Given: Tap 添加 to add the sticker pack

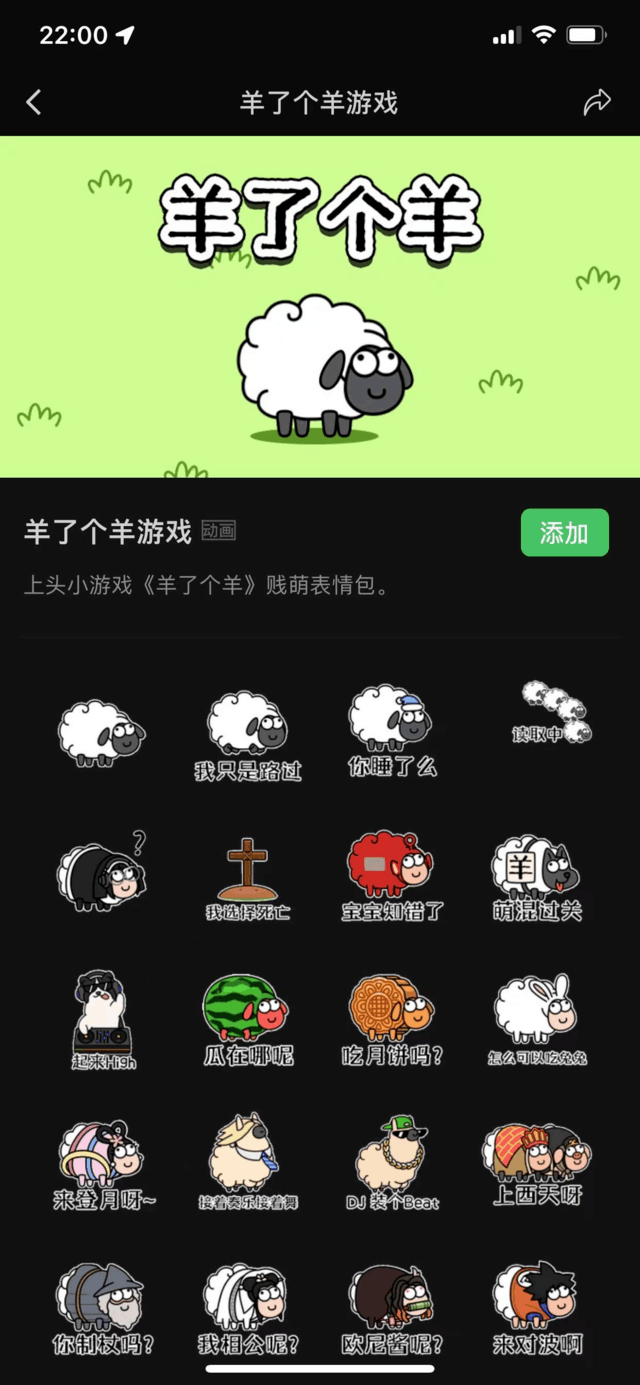Looking at the screenshot, I should click(564, 533).
